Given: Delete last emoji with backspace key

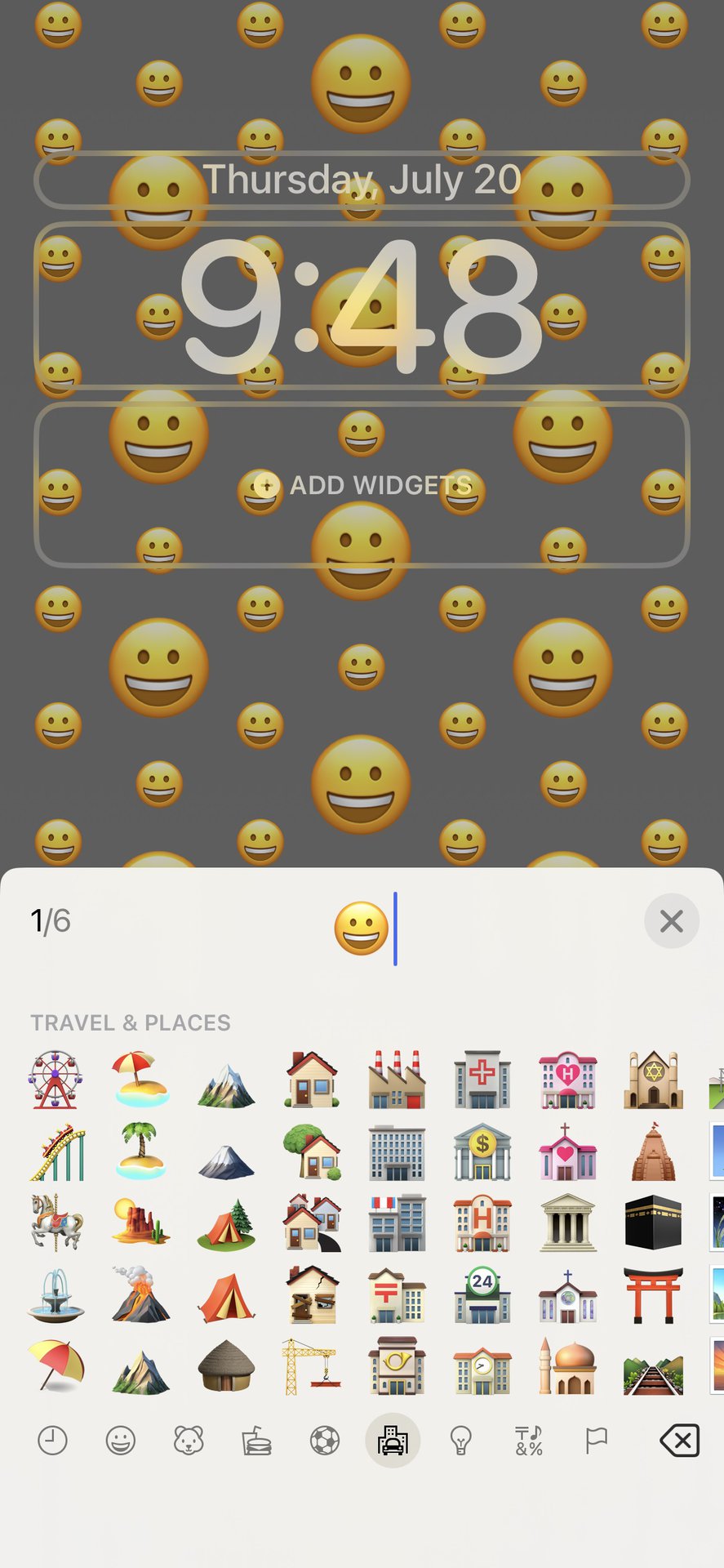Looking at the screenshot, I should point(679,1441).
